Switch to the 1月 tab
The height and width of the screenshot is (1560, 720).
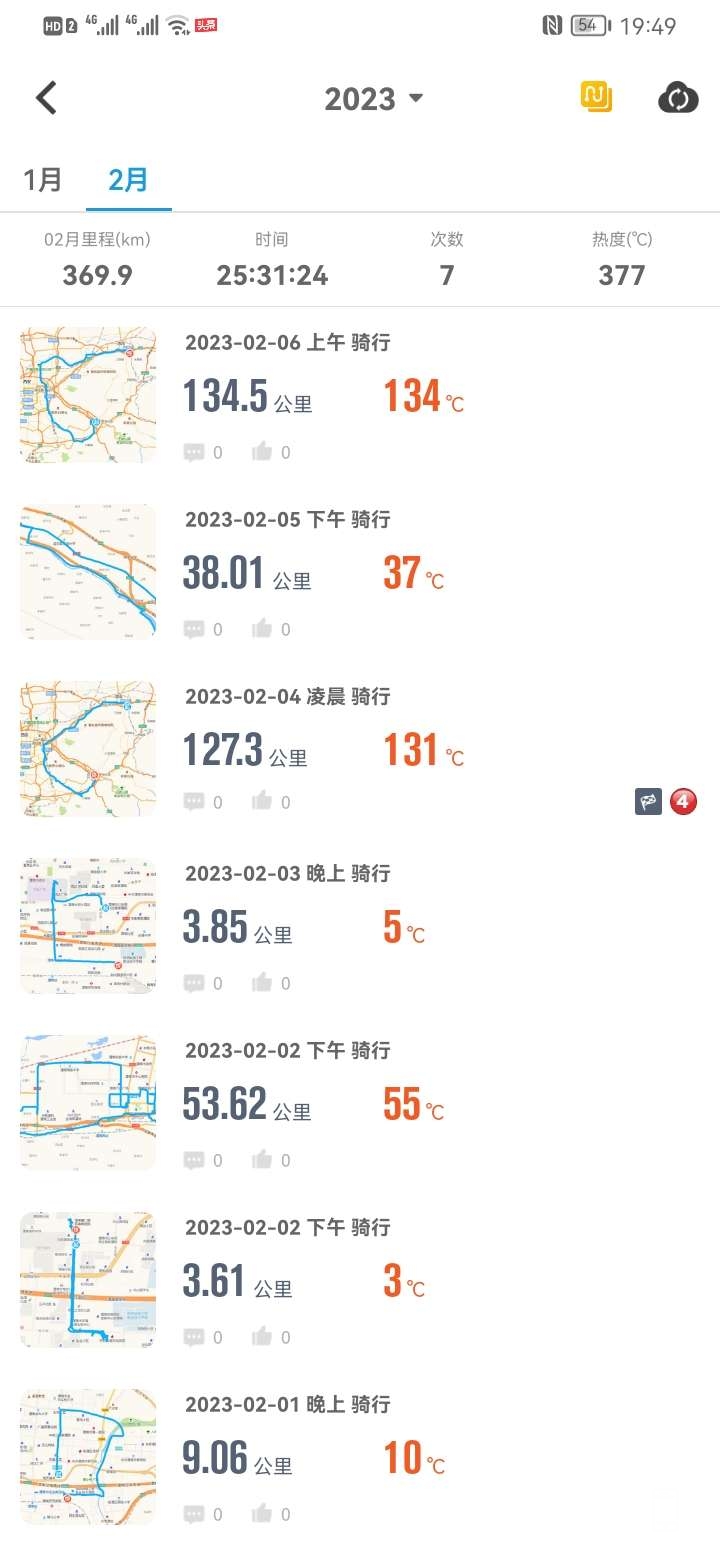tap(43, 180)
